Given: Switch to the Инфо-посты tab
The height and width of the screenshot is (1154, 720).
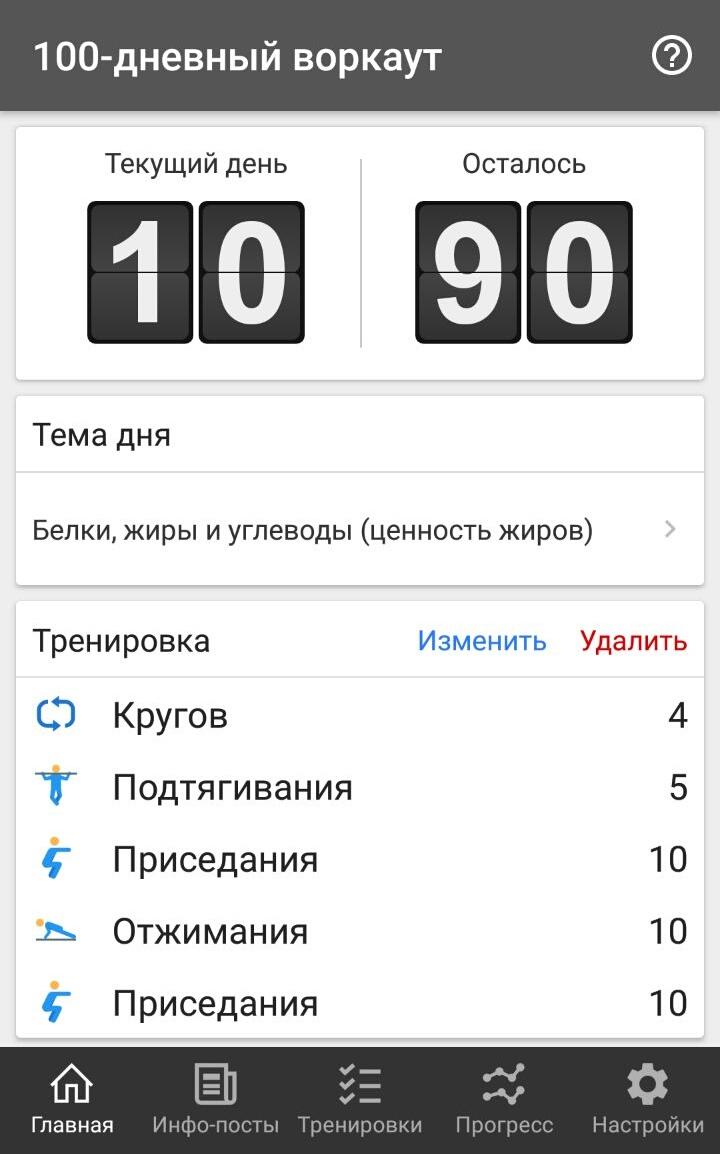Looking at the screenshot, I should 215,1099.
